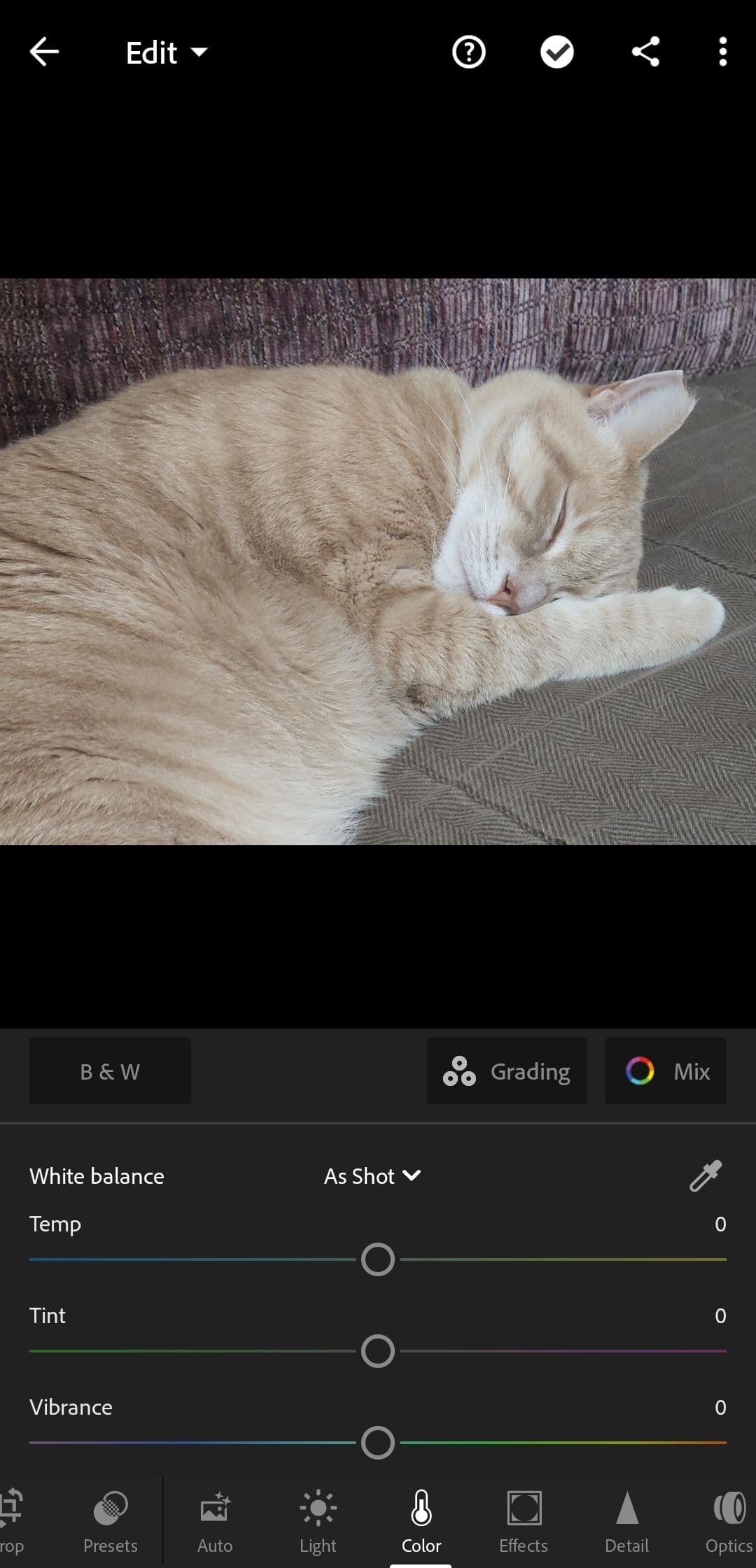Expand the Edit mode dropdown

tap(166, 52)
